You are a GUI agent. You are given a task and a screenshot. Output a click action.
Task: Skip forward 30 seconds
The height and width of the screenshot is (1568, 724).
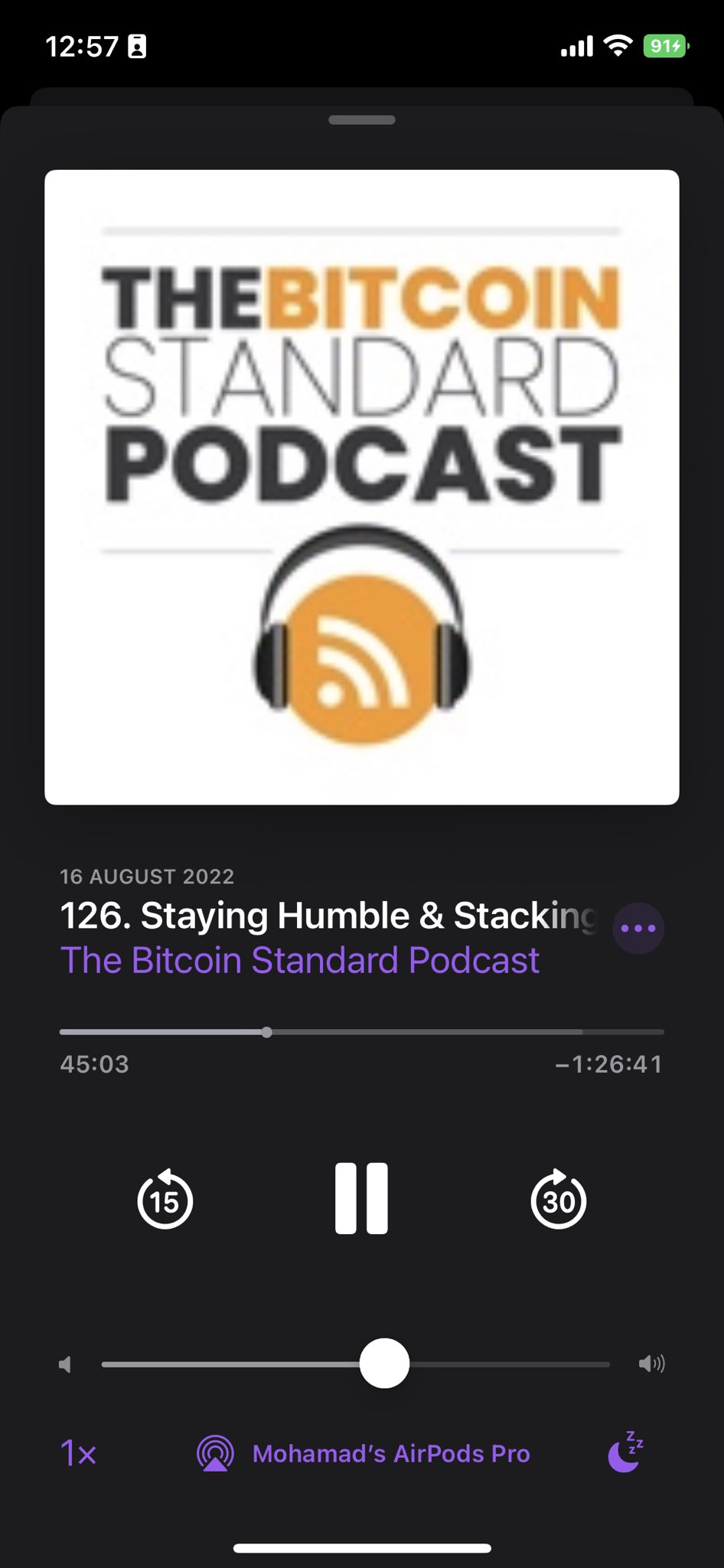[x=558, y=1200]
